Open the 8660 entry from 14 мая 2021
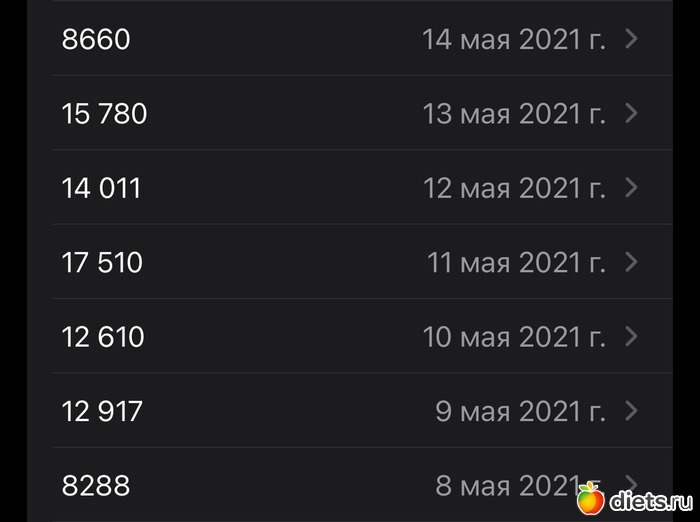The image size is (700, 522). click(350, 40)
